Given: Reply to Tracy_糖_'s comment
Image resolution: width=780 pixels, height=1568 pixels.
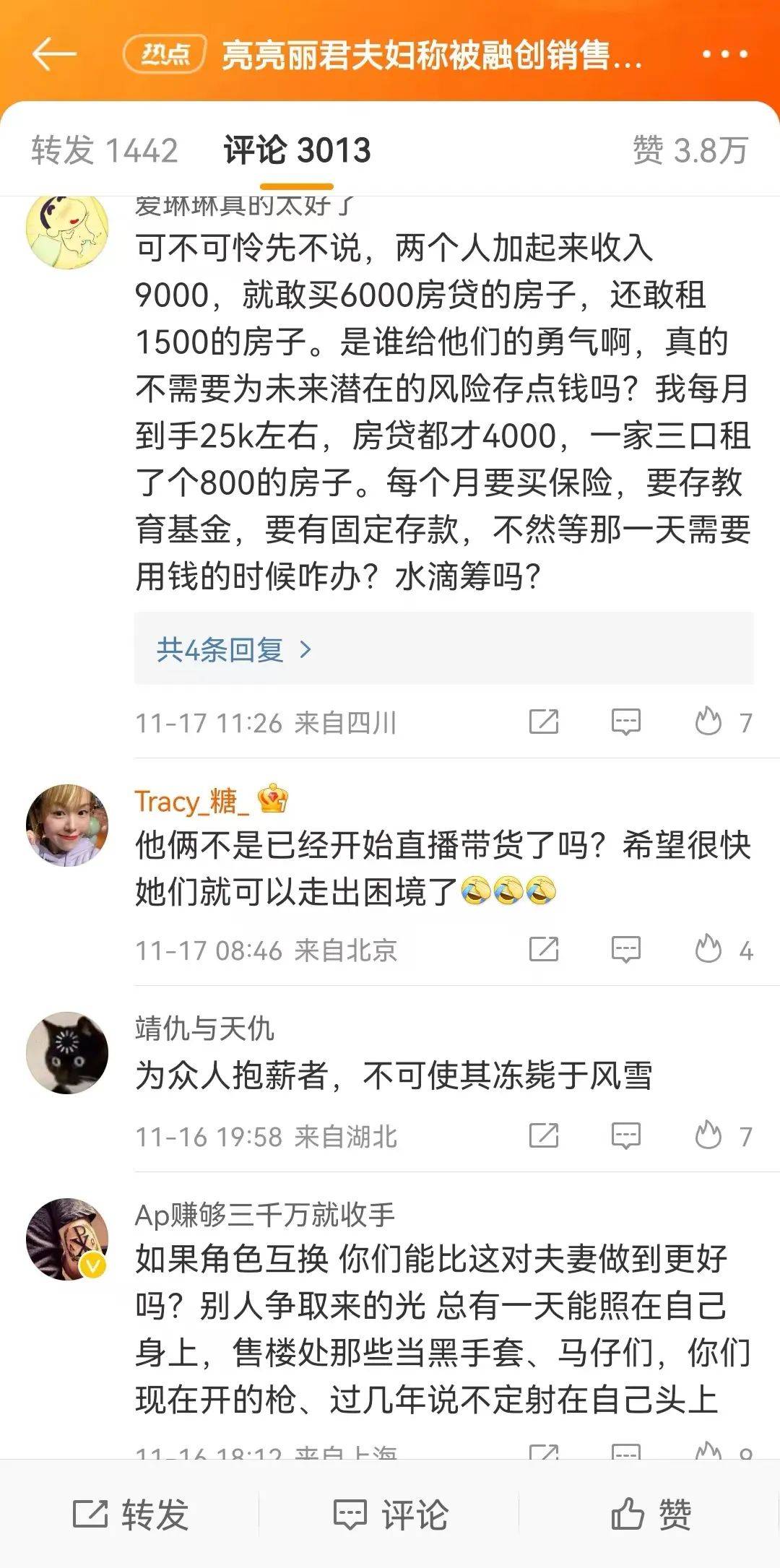Looking at the screenshot, I should coord(625,950).
